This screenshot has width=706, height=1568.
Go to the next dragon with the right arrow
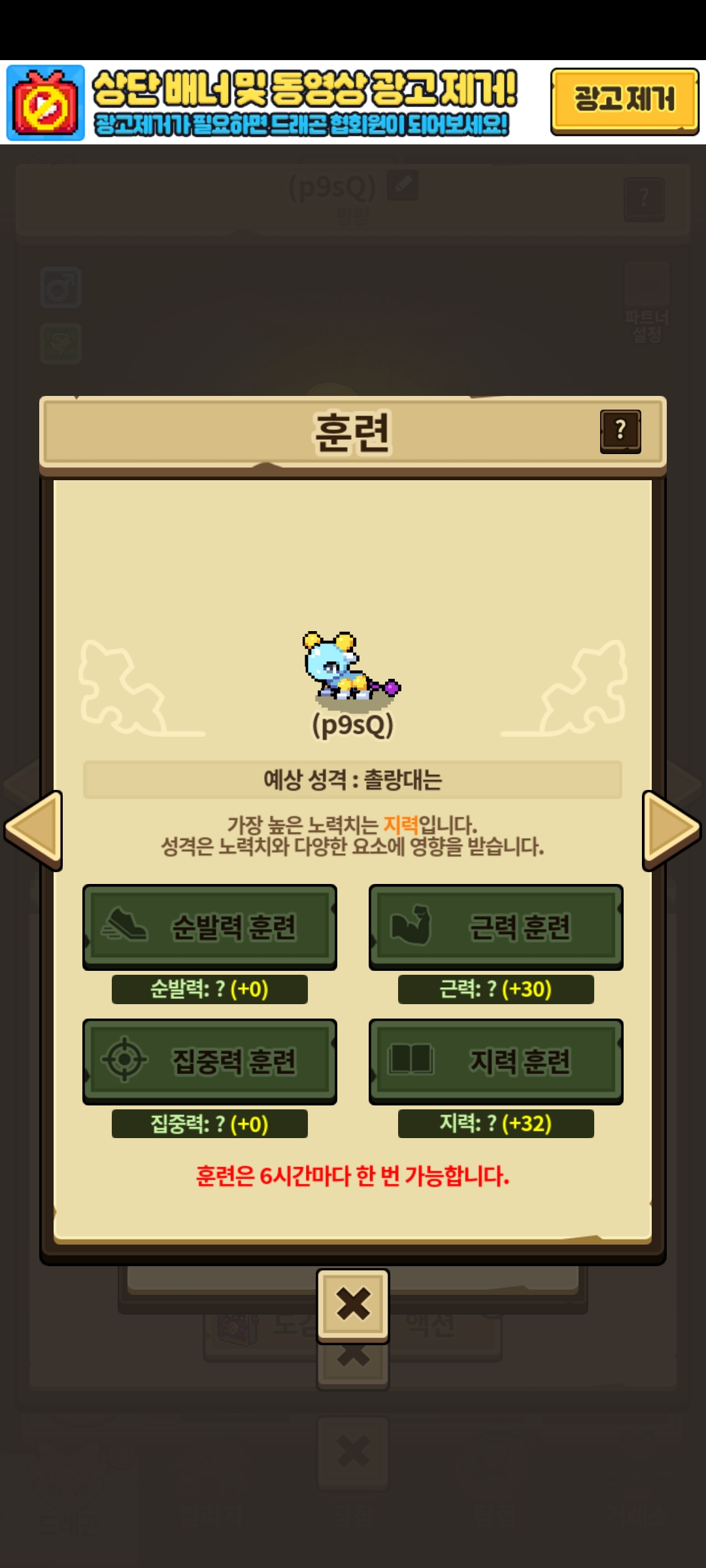(672, 830)
